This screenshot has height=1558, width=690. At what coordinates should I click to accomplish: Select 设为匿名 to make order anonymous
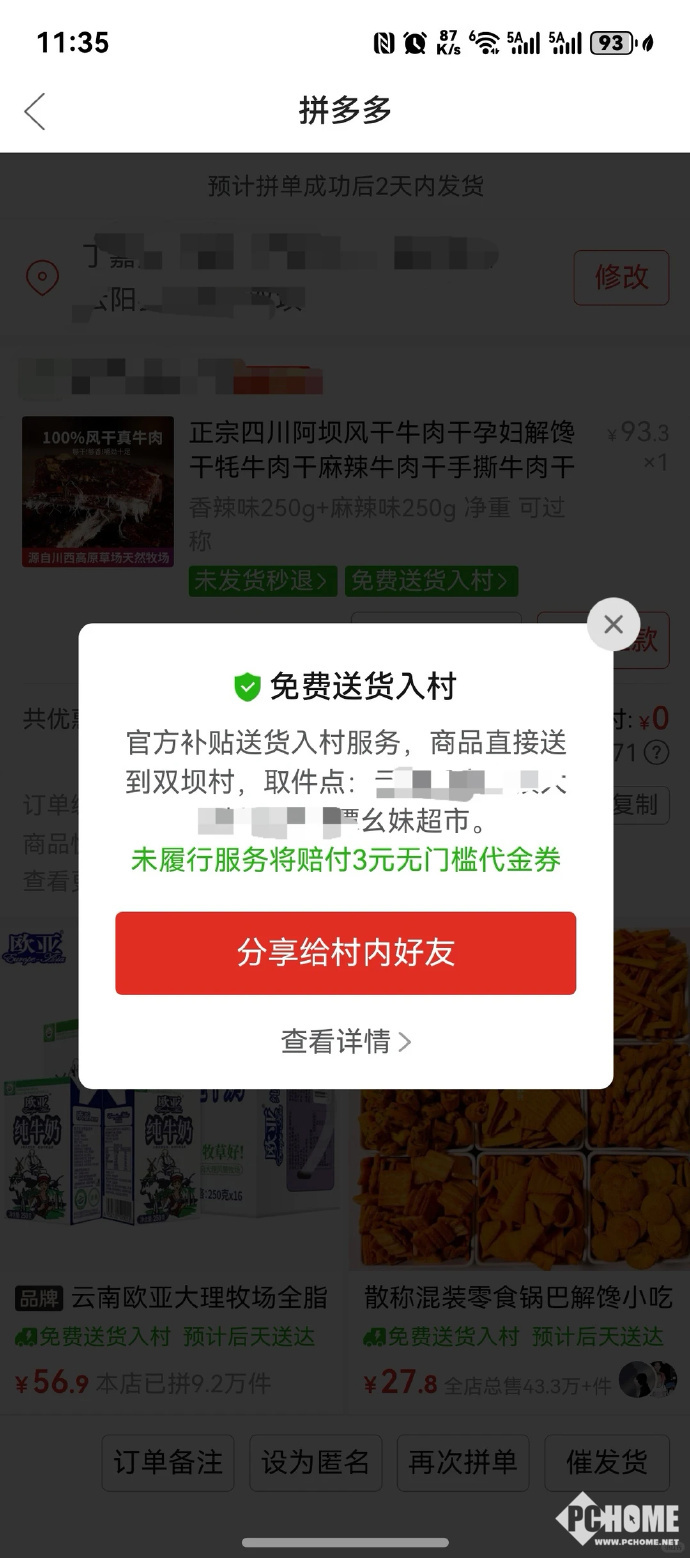[315, 1463]
